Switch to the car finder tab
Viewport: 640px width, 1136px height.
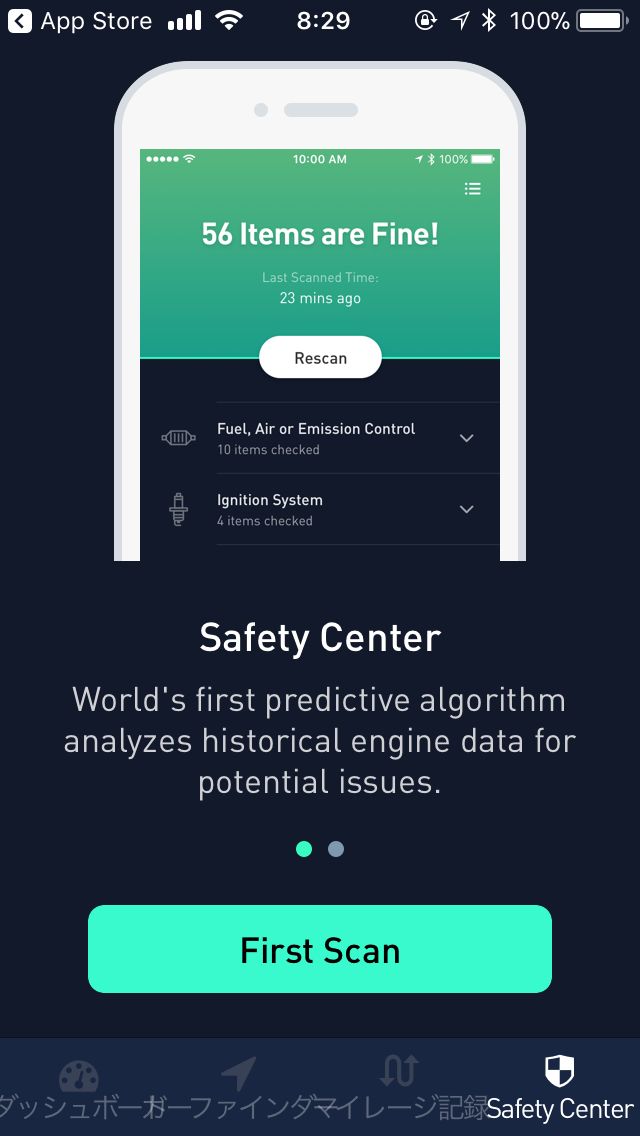pos(238,1089)
